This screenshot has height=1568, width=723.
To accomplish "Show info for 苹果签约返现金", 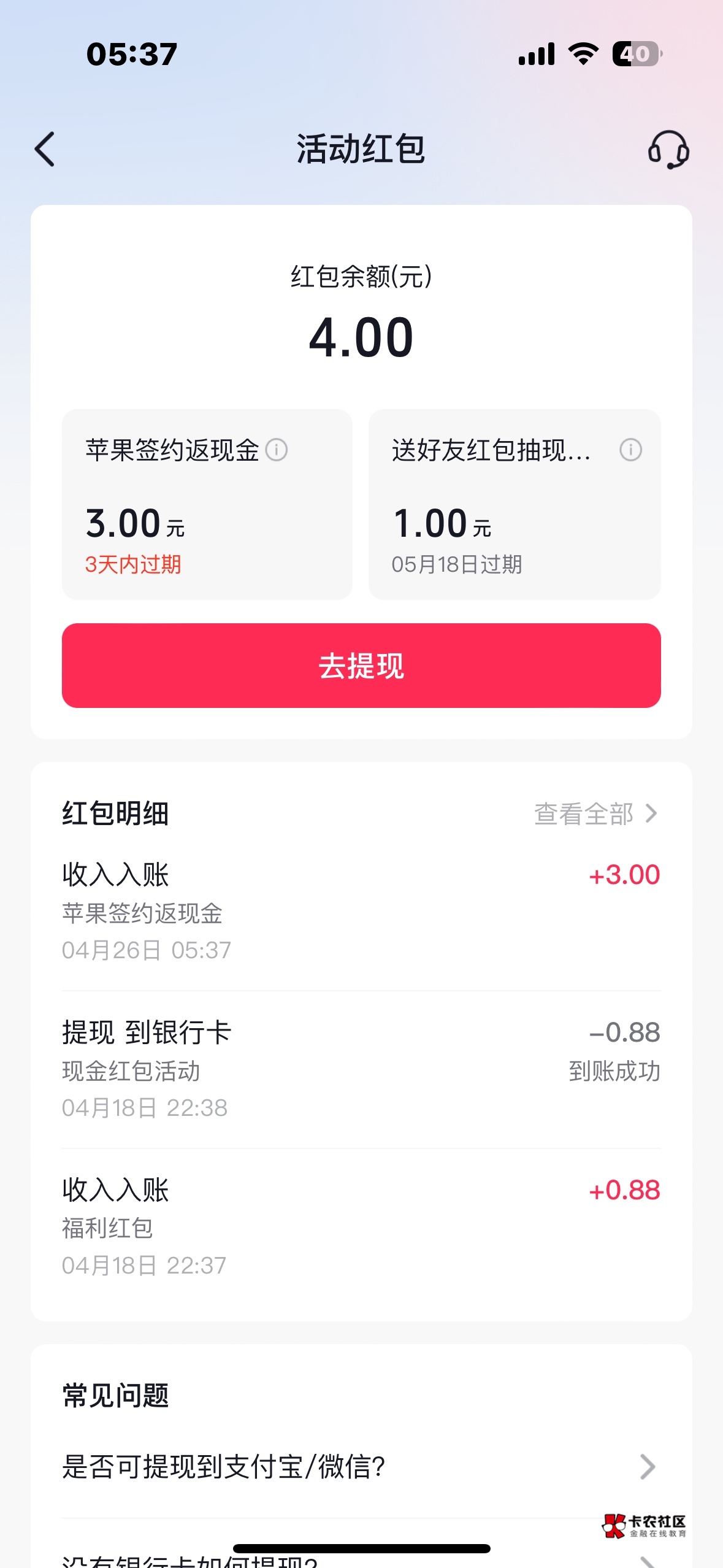I will [277, 450].
